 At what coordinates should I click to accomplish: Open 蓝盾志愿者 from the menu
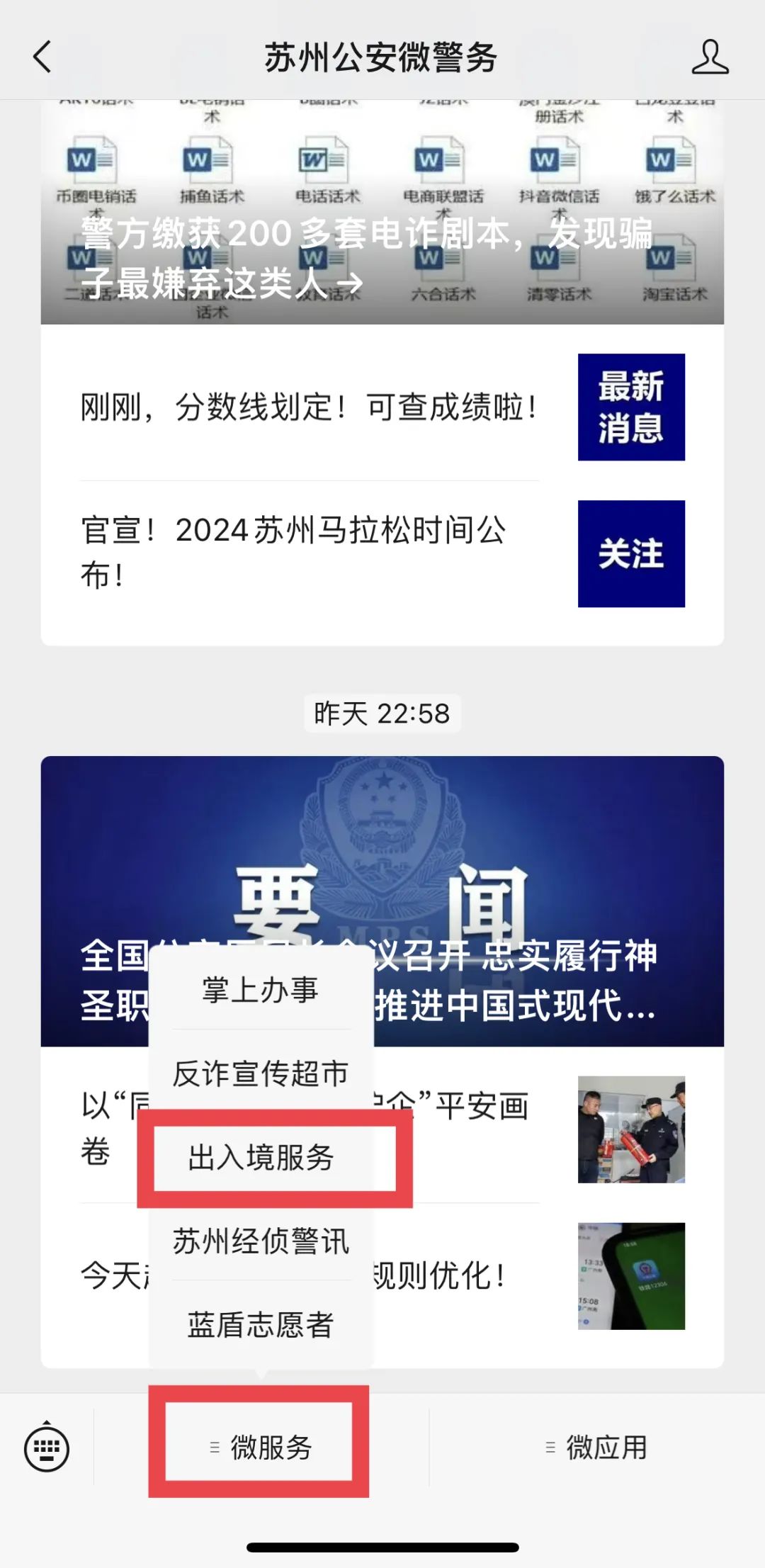(x=261, y=1324)
